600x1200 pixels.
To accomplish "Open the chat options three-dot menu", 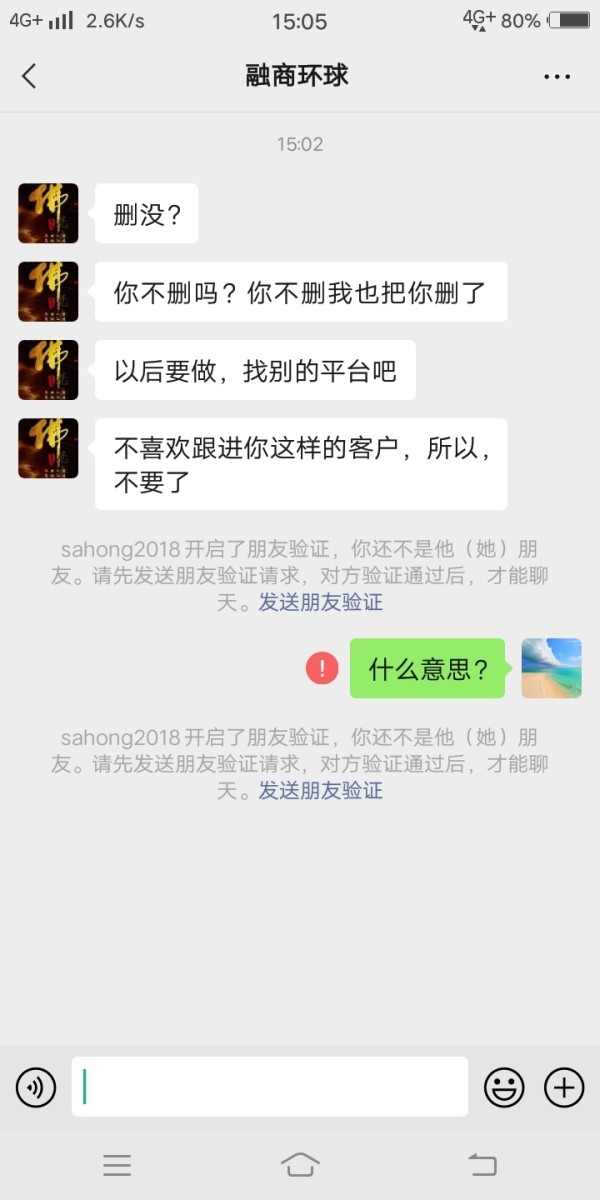I will pyautogui.click(x=556, y=76).
